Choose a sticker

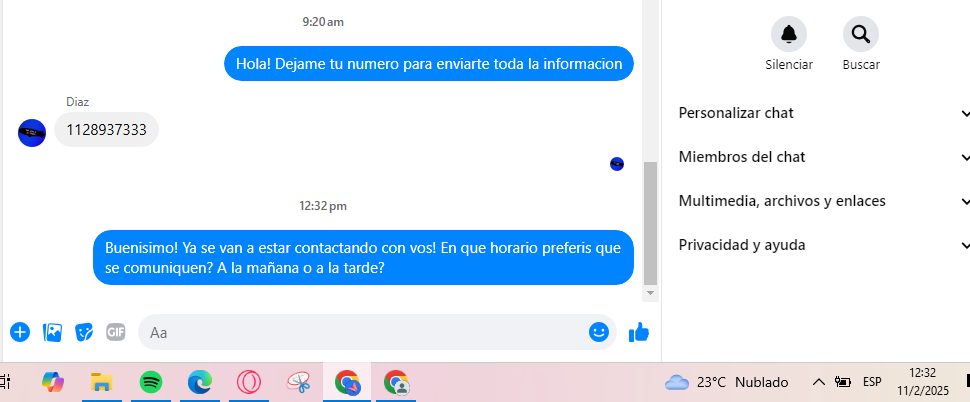(85, 332)
